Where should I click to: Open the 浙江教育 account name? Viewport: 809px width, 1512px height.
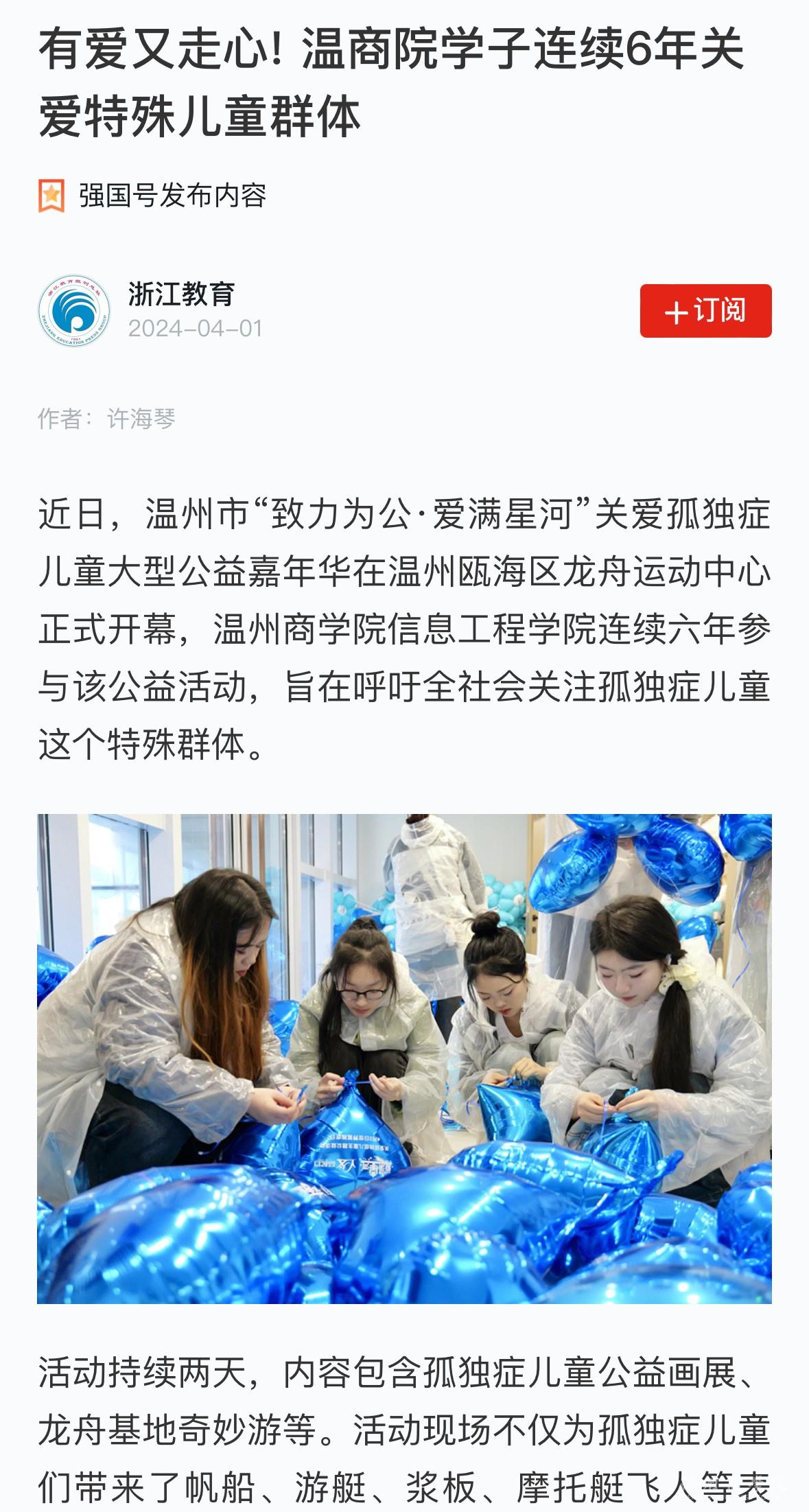(181, 294)
